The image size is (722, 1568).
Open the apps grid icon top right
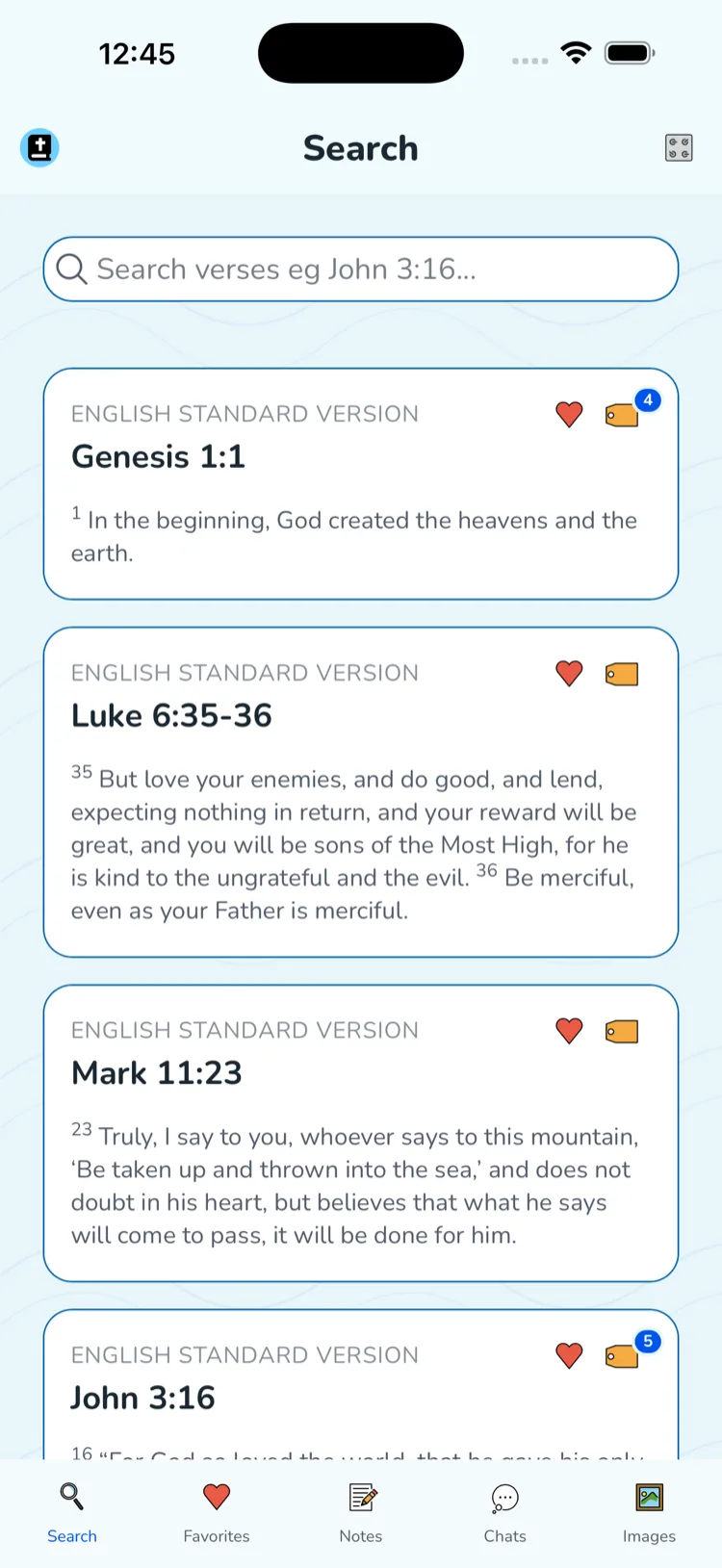tap(679, 147)
